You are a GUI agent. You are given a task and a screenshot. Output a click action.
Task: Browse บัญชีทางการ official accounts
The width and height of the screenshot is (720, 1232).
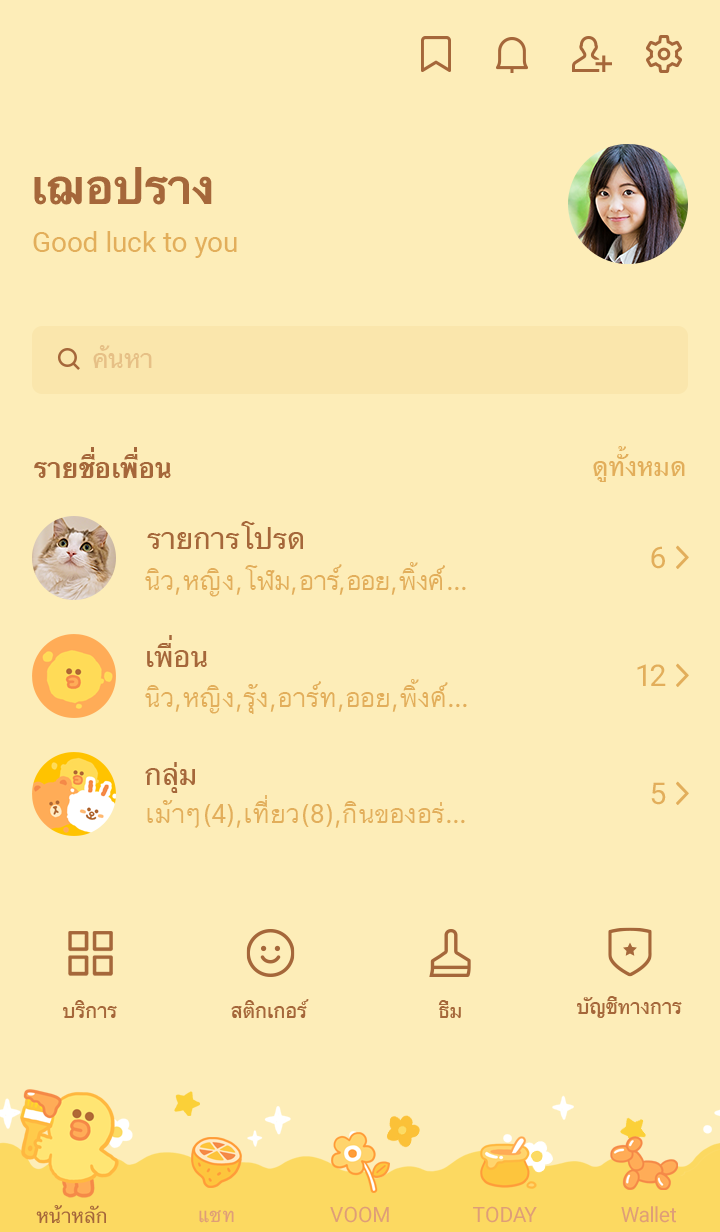coord(629,972)
